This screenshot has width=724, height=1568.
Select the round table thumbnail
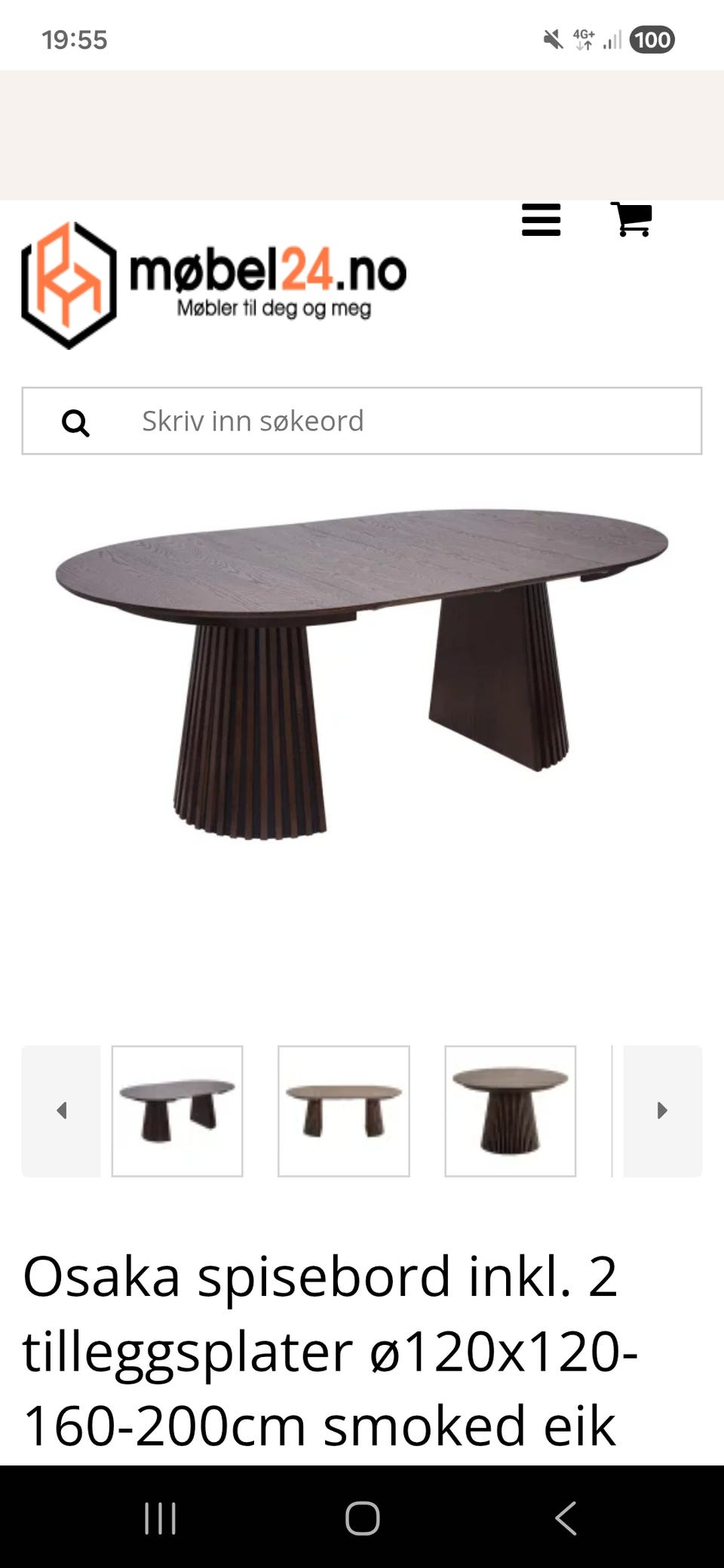pos(511,1110)
